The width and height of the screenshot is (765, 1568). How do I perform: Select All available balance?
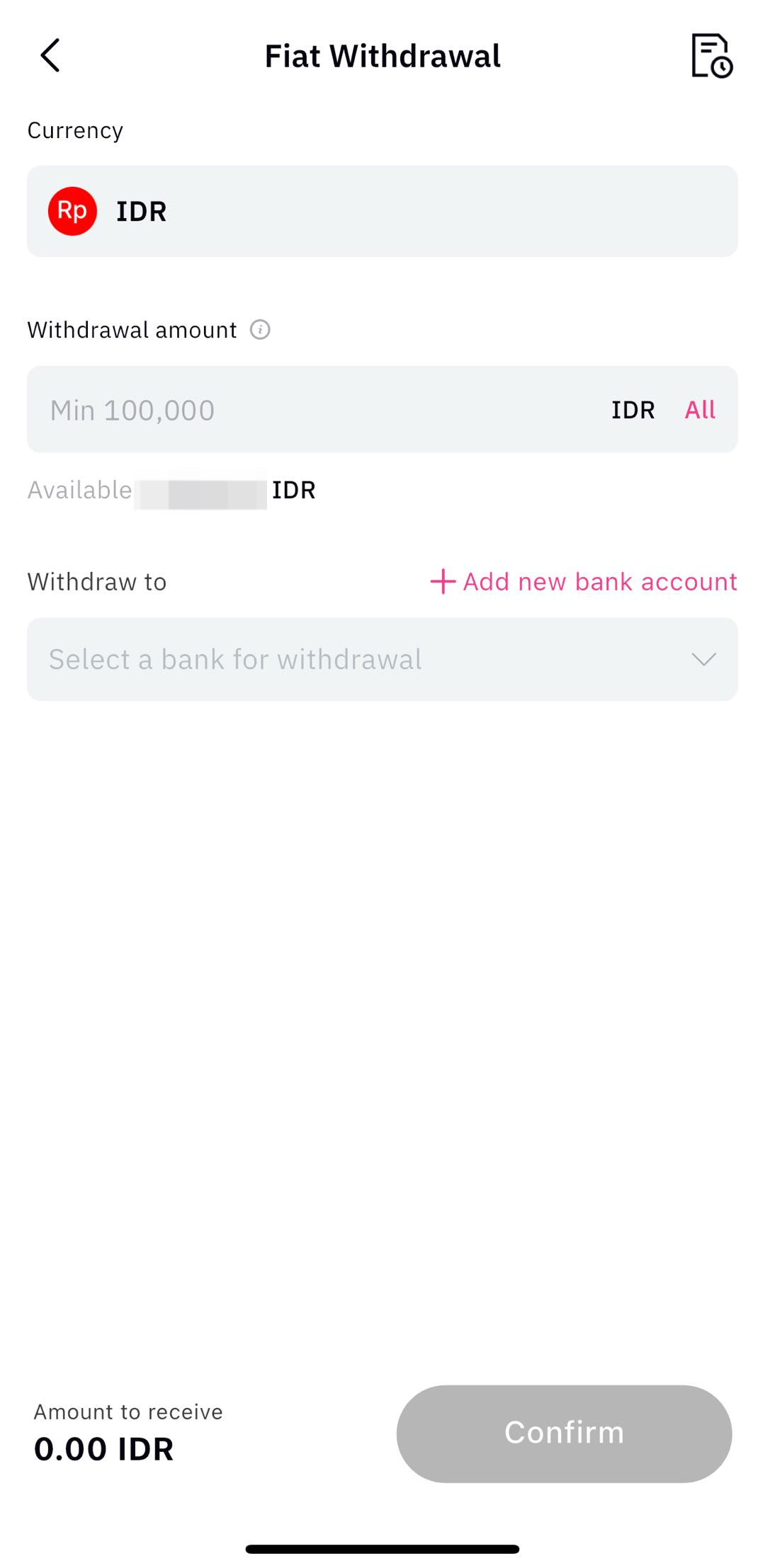700,410
